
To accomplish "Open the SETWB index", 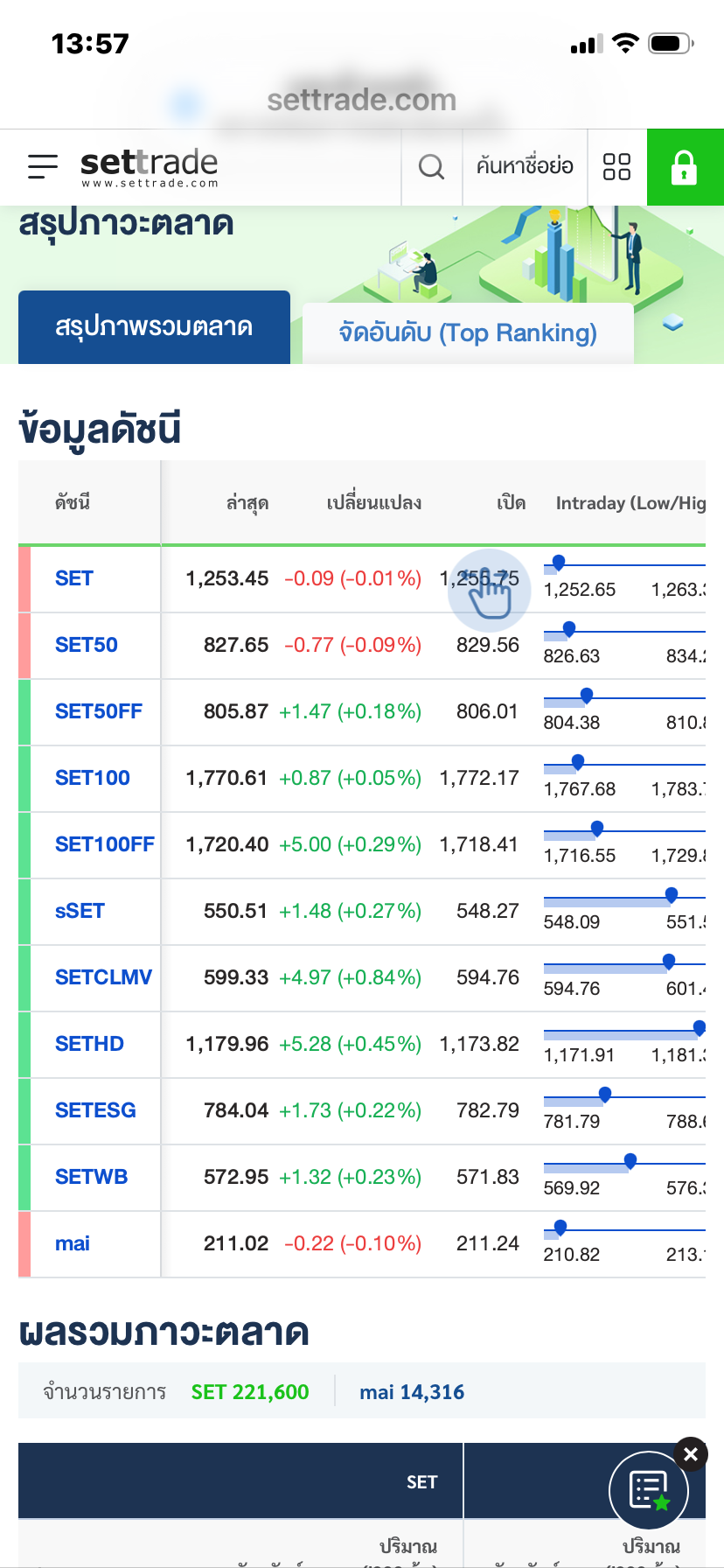I will pos(91,1177).
